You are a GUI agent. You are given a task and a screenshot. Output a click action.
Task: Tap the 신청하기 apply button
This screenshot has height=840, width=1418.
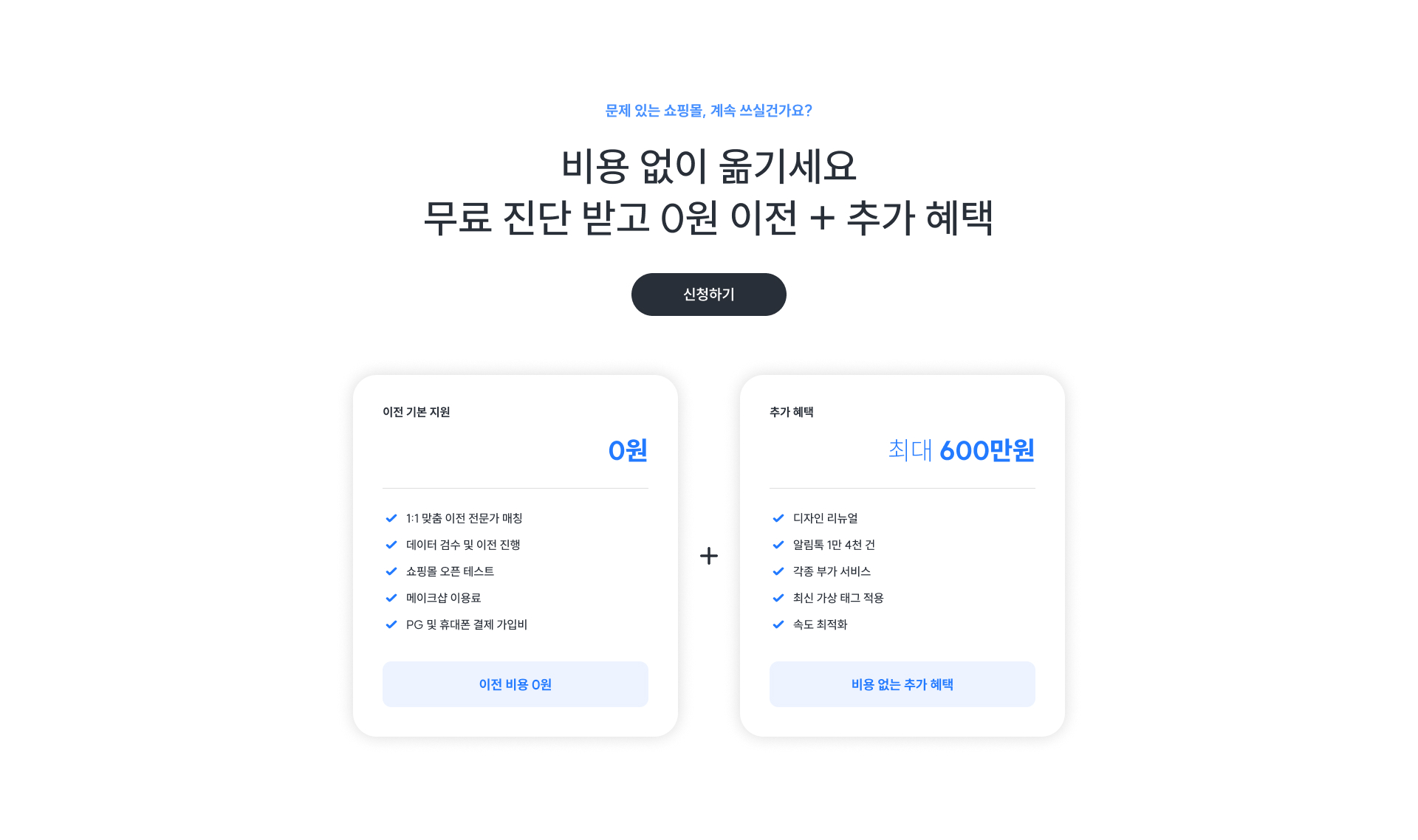pos(708,295)
